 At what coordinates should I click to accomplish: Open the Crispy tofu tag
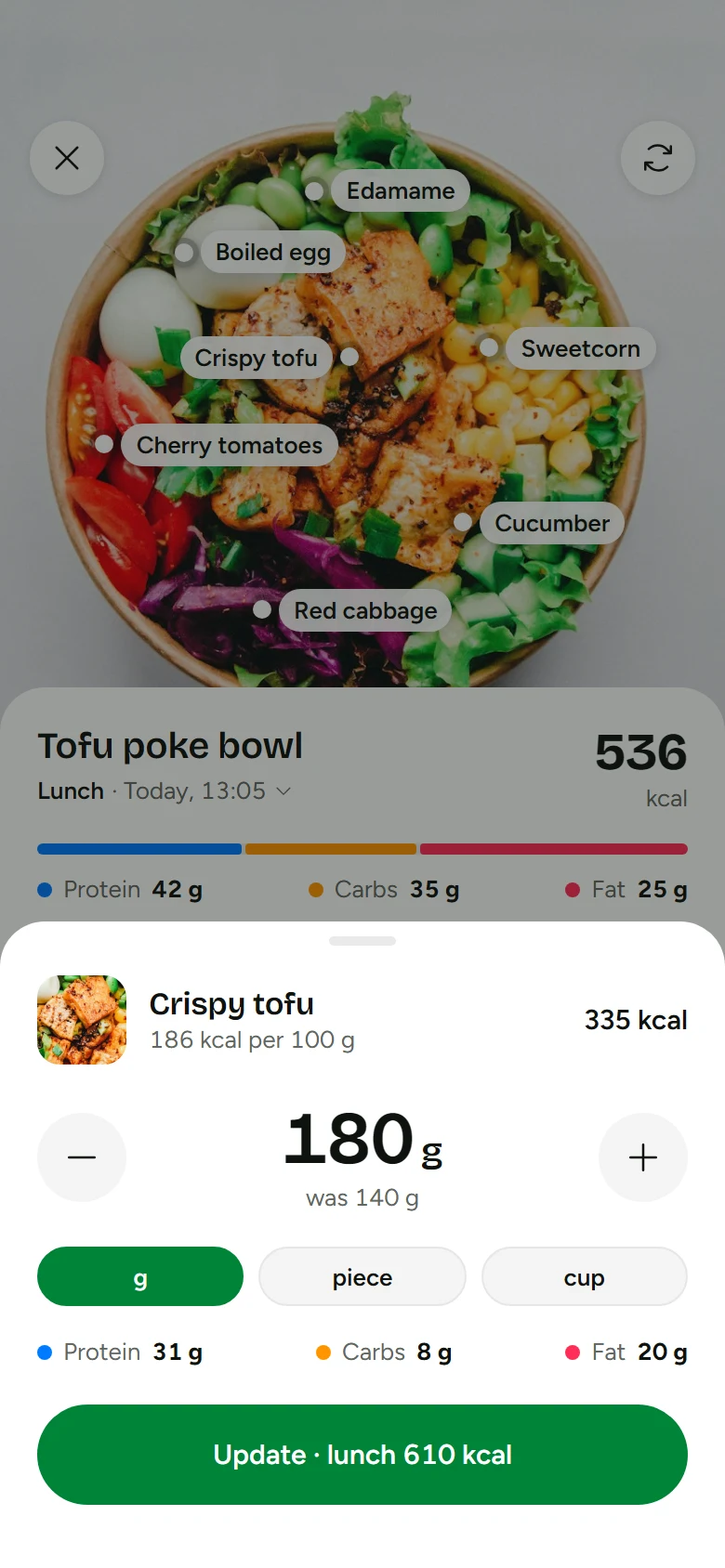tap(256, 358)
